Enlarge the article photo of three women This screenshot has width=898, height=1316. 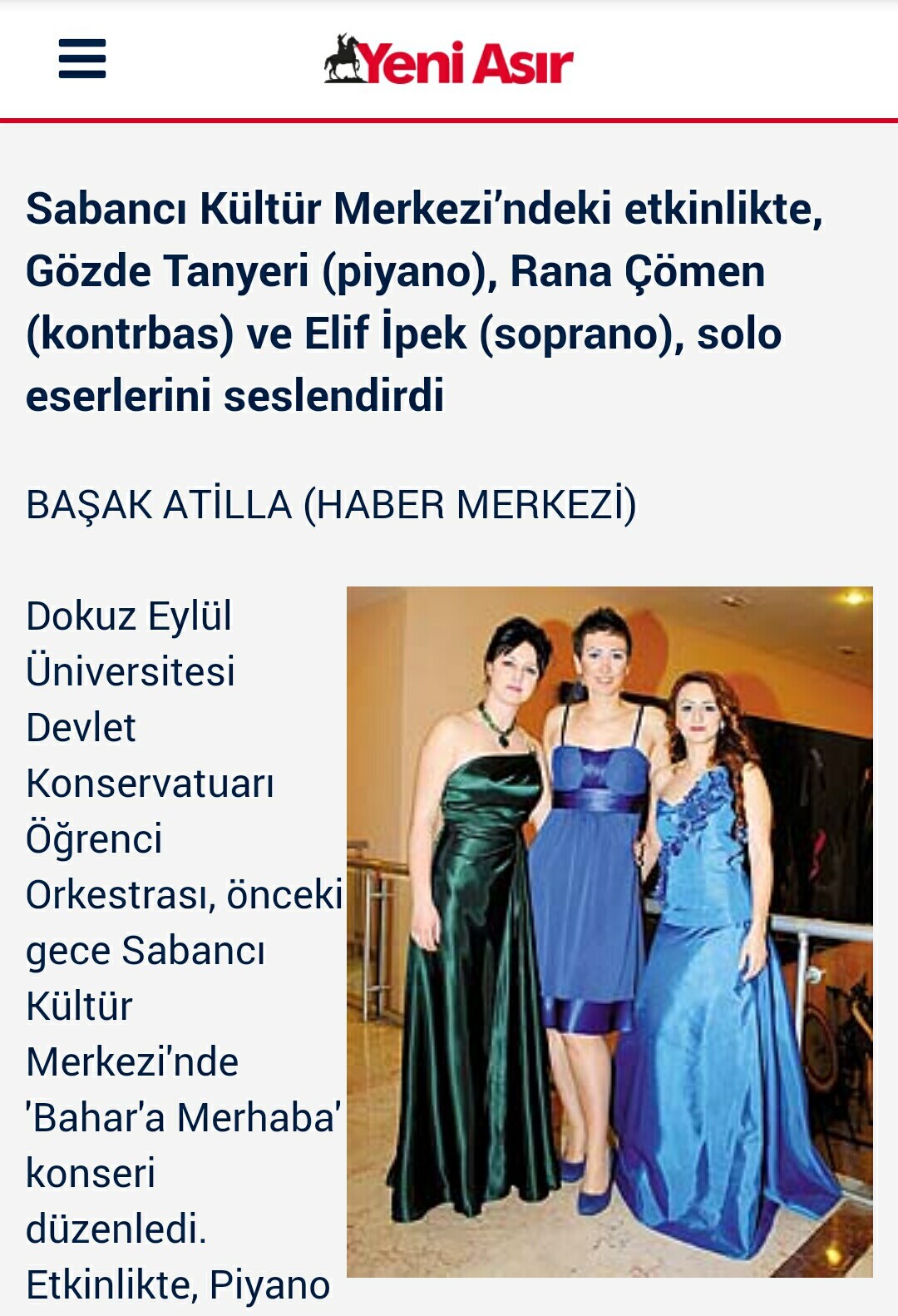609,932
